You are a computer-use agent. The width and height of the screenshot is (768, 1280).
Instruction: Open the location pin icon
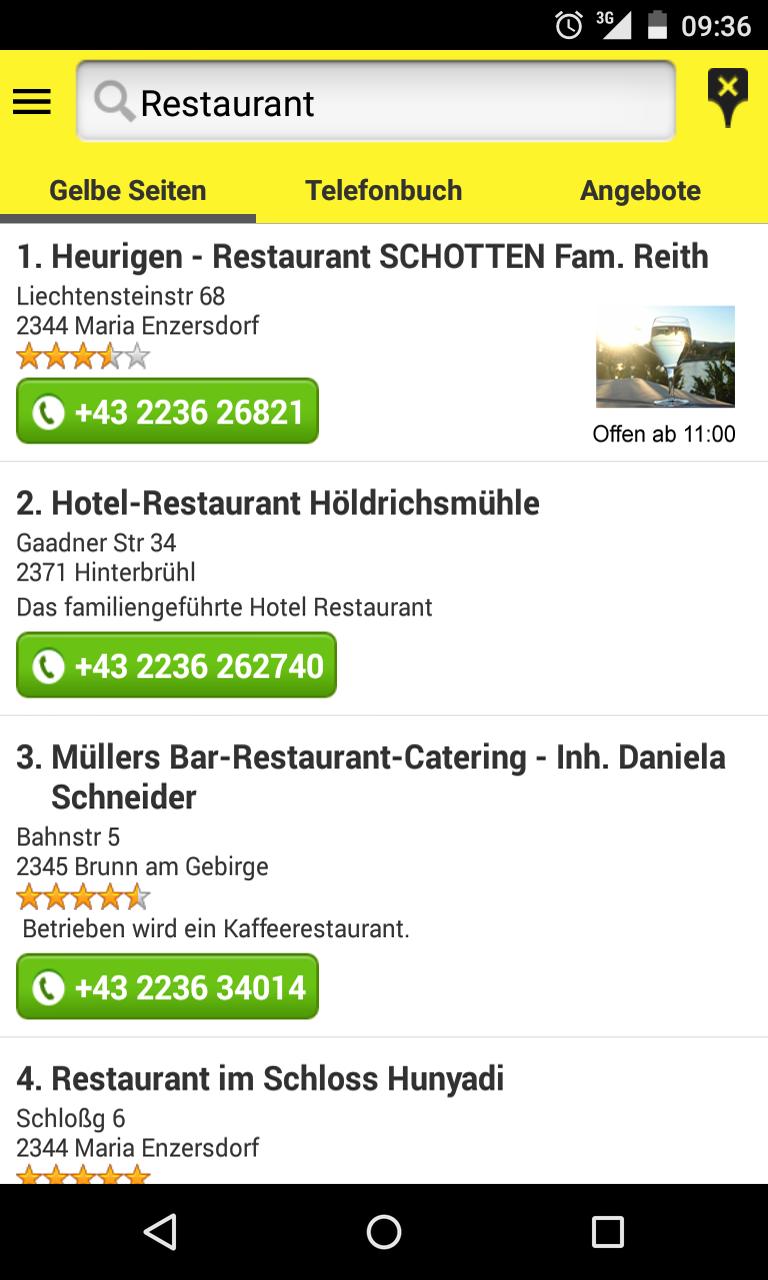(x=727, y=98)
